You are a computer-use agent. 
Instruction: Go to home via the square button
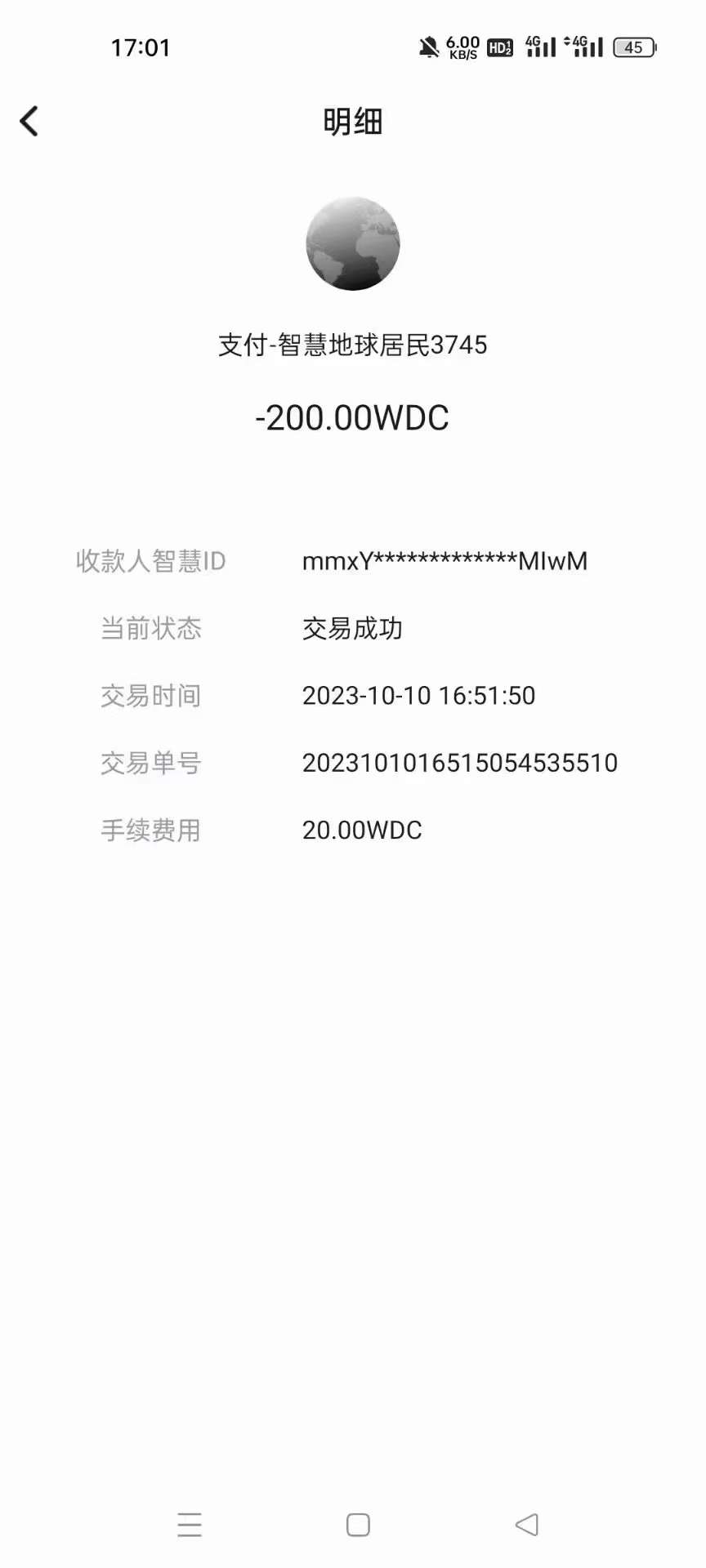358,1525
